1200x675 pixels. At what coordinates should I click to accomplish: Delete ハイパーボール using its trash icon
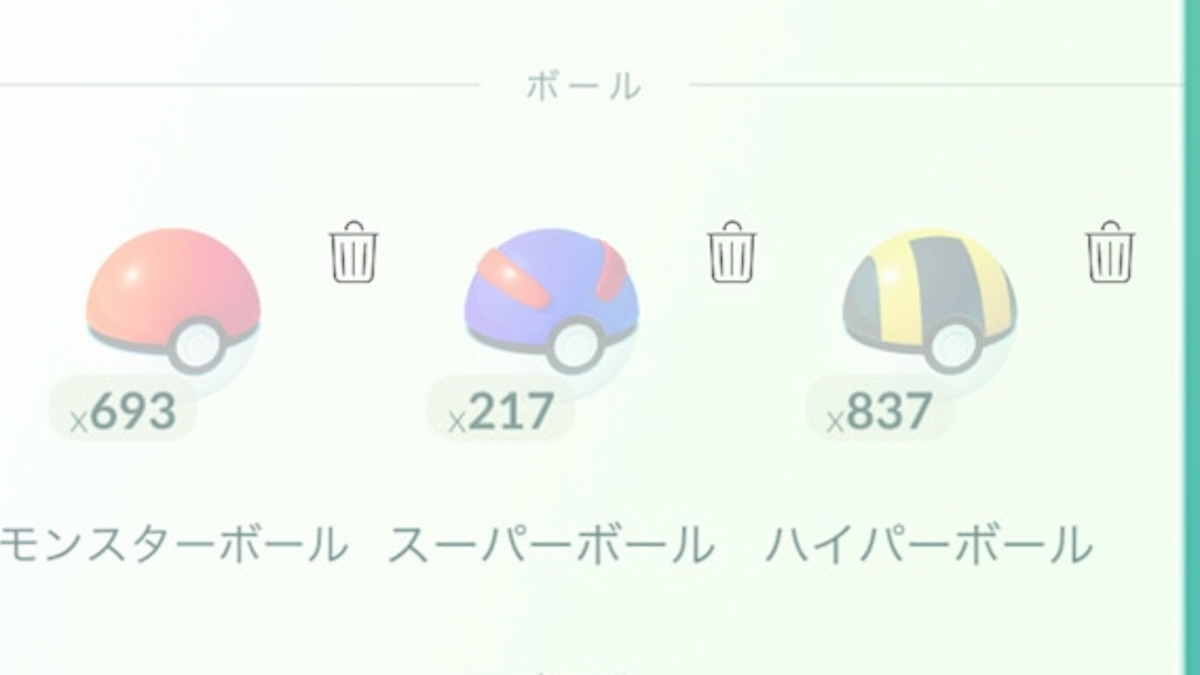click(1109, 252)
